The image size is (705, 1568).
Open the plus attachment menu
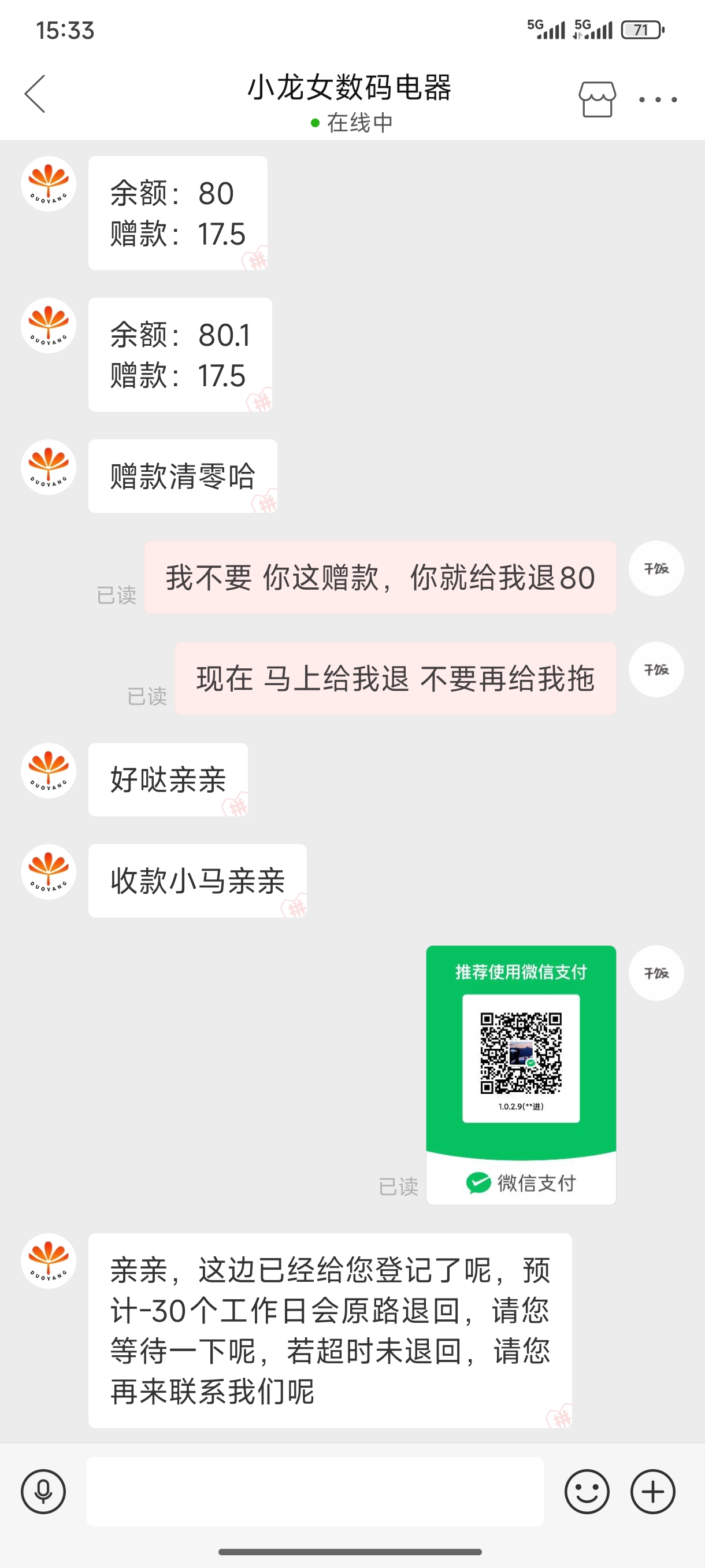tap(652, 1491)
